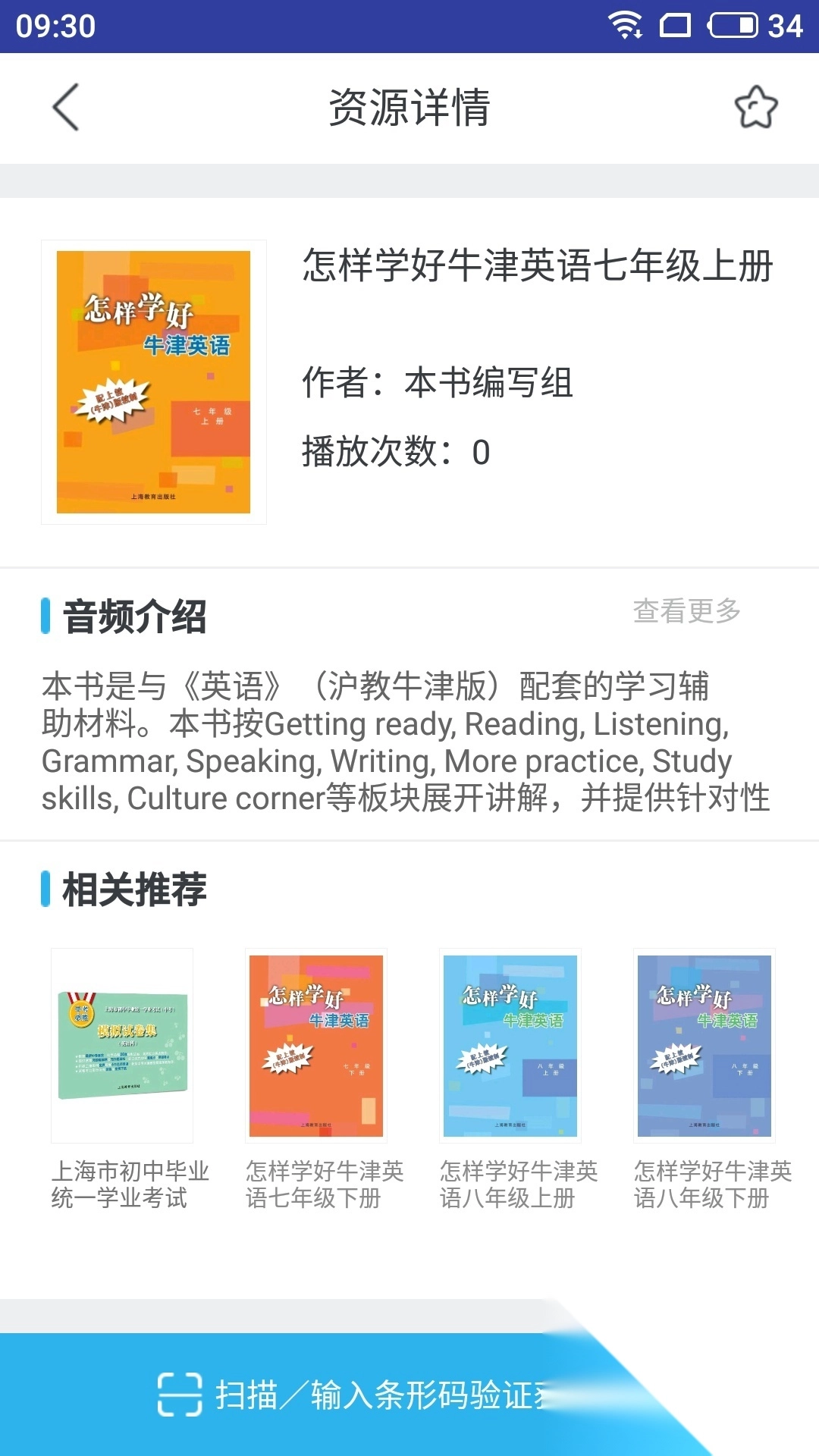Tap the back arrow to exit 资源详情
Screen dimensions: 819x1456
tap(67, 108)
